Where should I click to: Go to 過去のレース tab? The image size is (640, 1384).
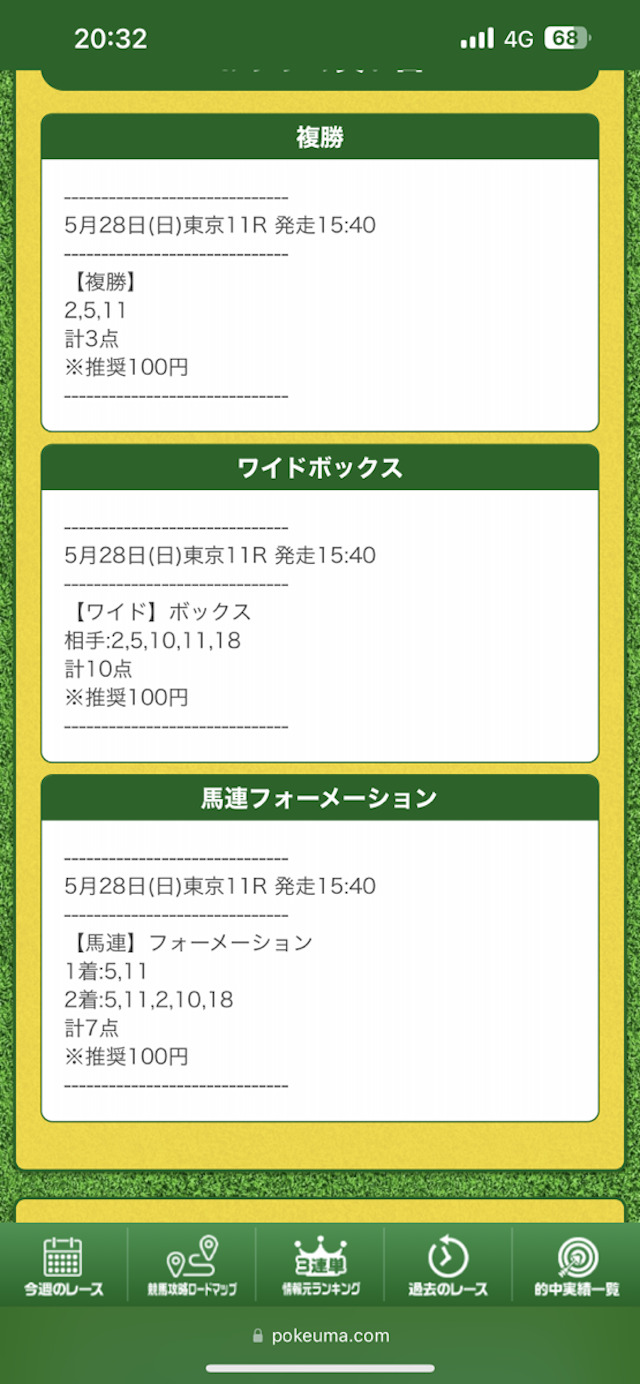448,1265
